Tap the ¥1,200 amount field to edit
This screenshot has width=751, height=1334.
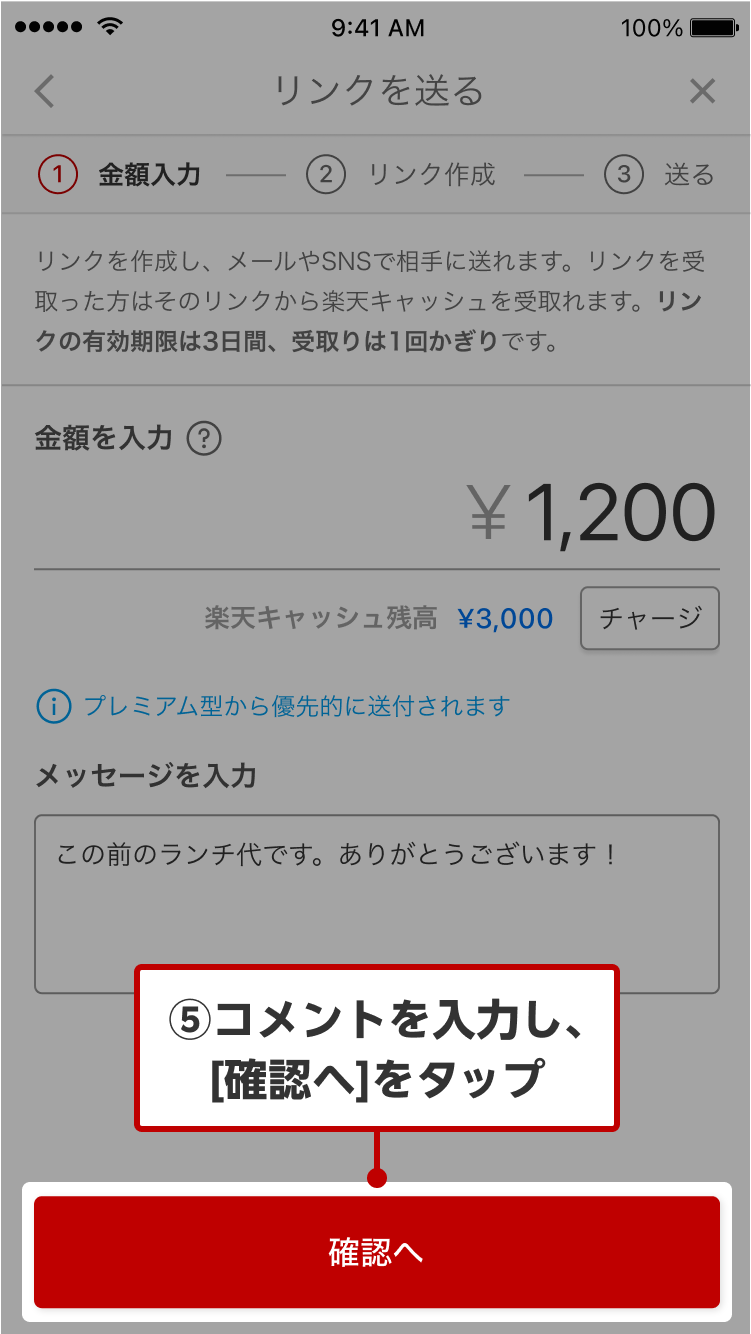coord(610,510)
